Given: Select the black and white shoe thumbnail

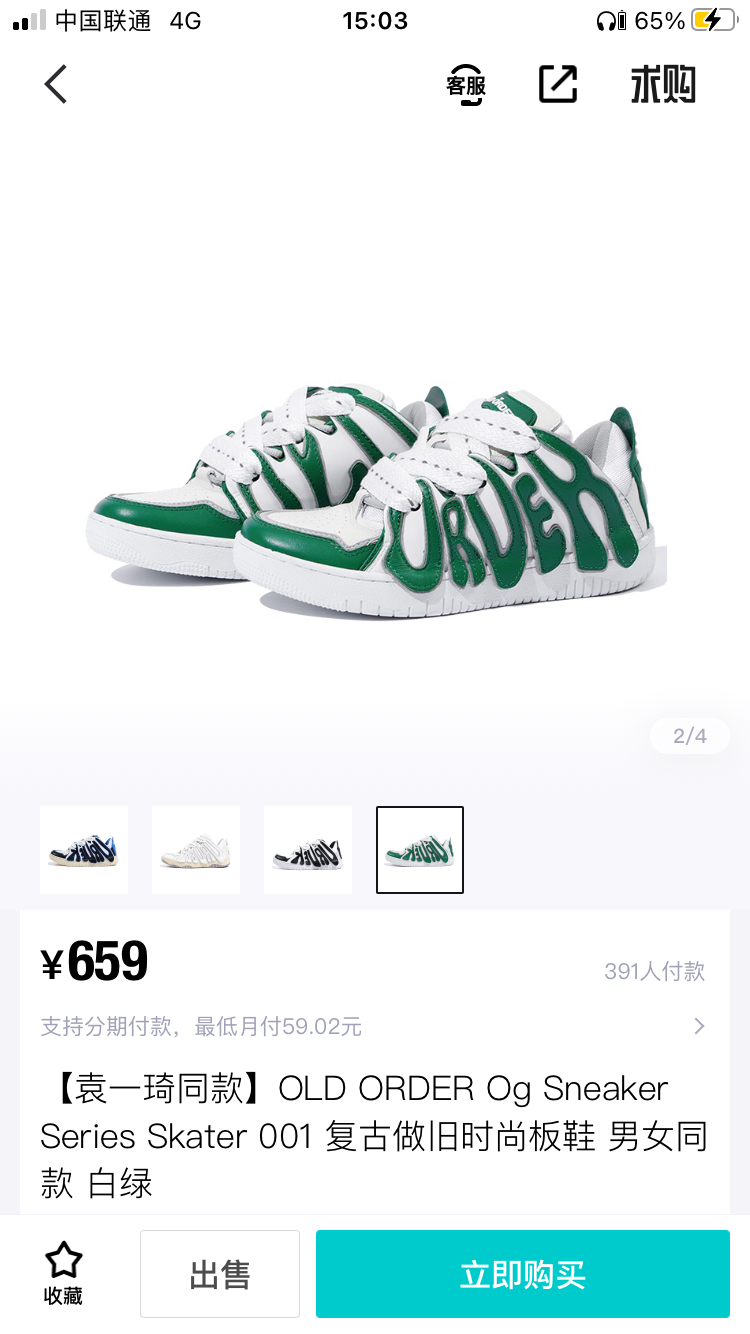Looking at the screenshot, I should click(308, 850).
